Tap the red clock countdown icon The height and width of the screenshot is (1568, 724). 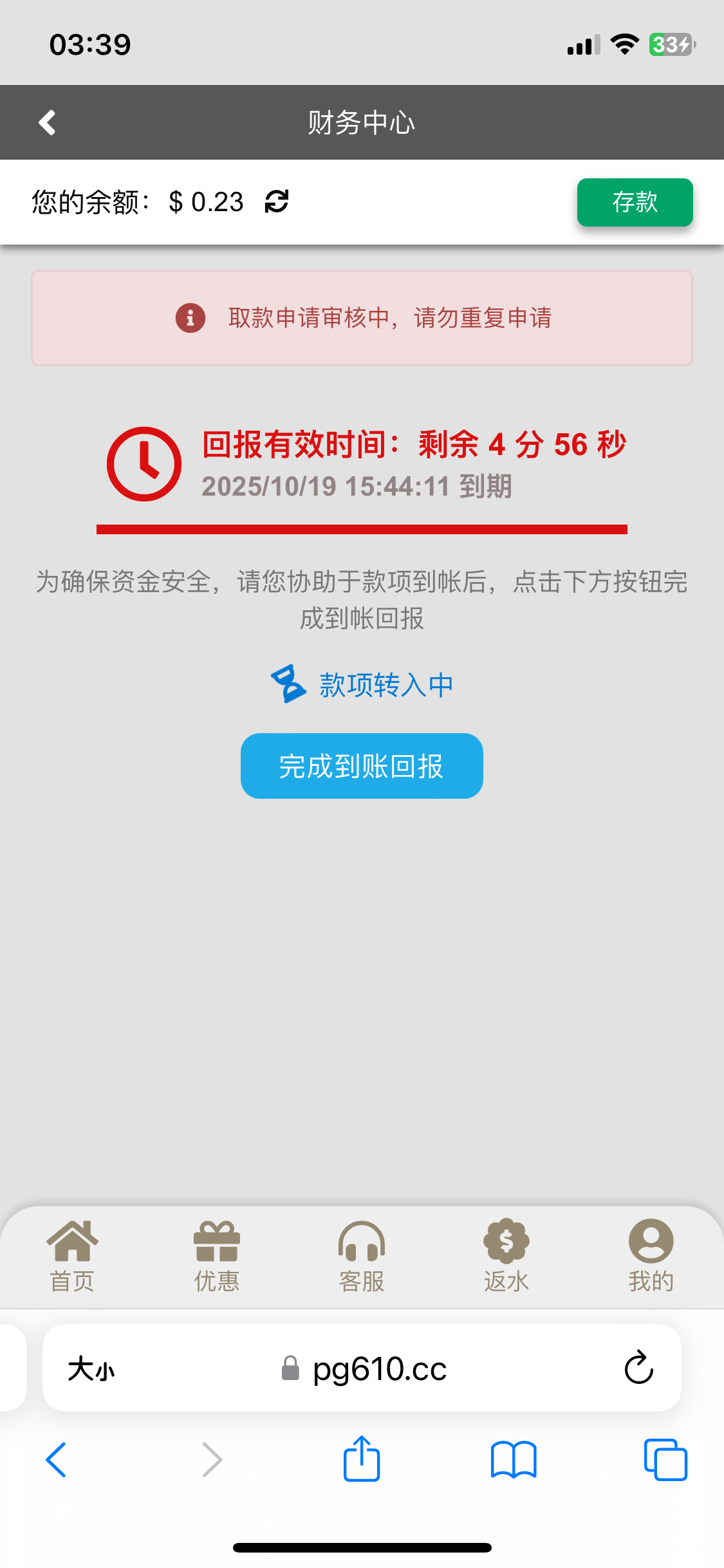[143, 463]
